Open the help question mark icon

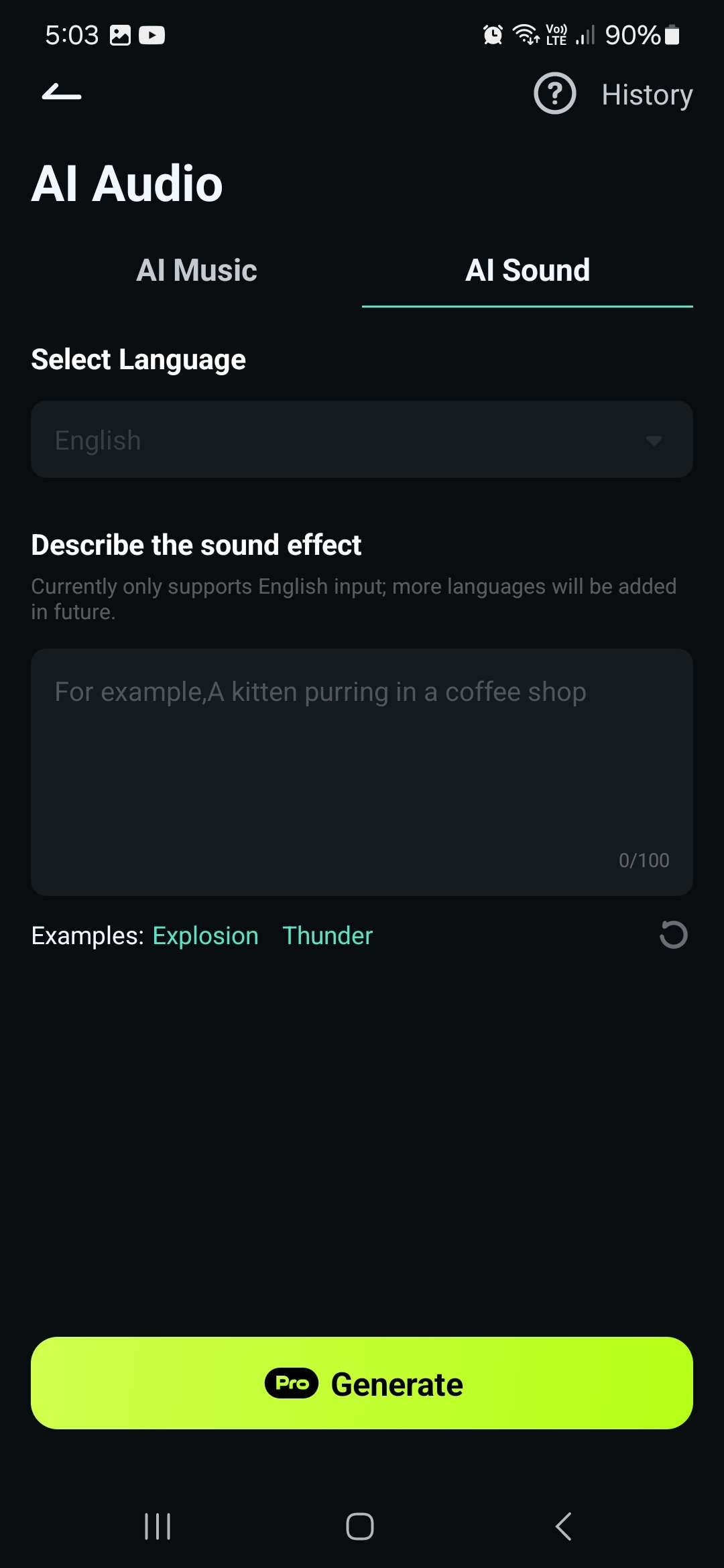click(554, 94)
